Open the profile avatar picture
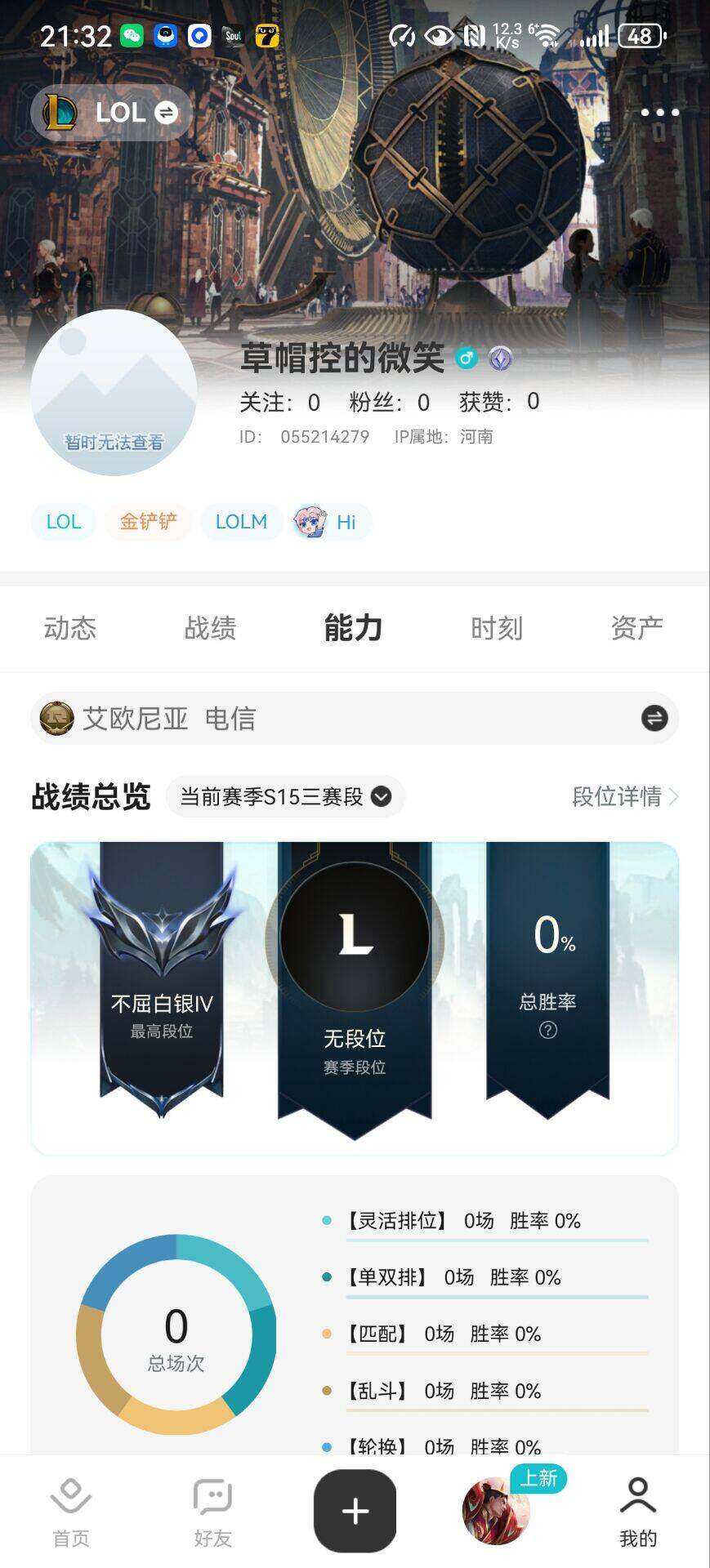 tap(114, 393)
